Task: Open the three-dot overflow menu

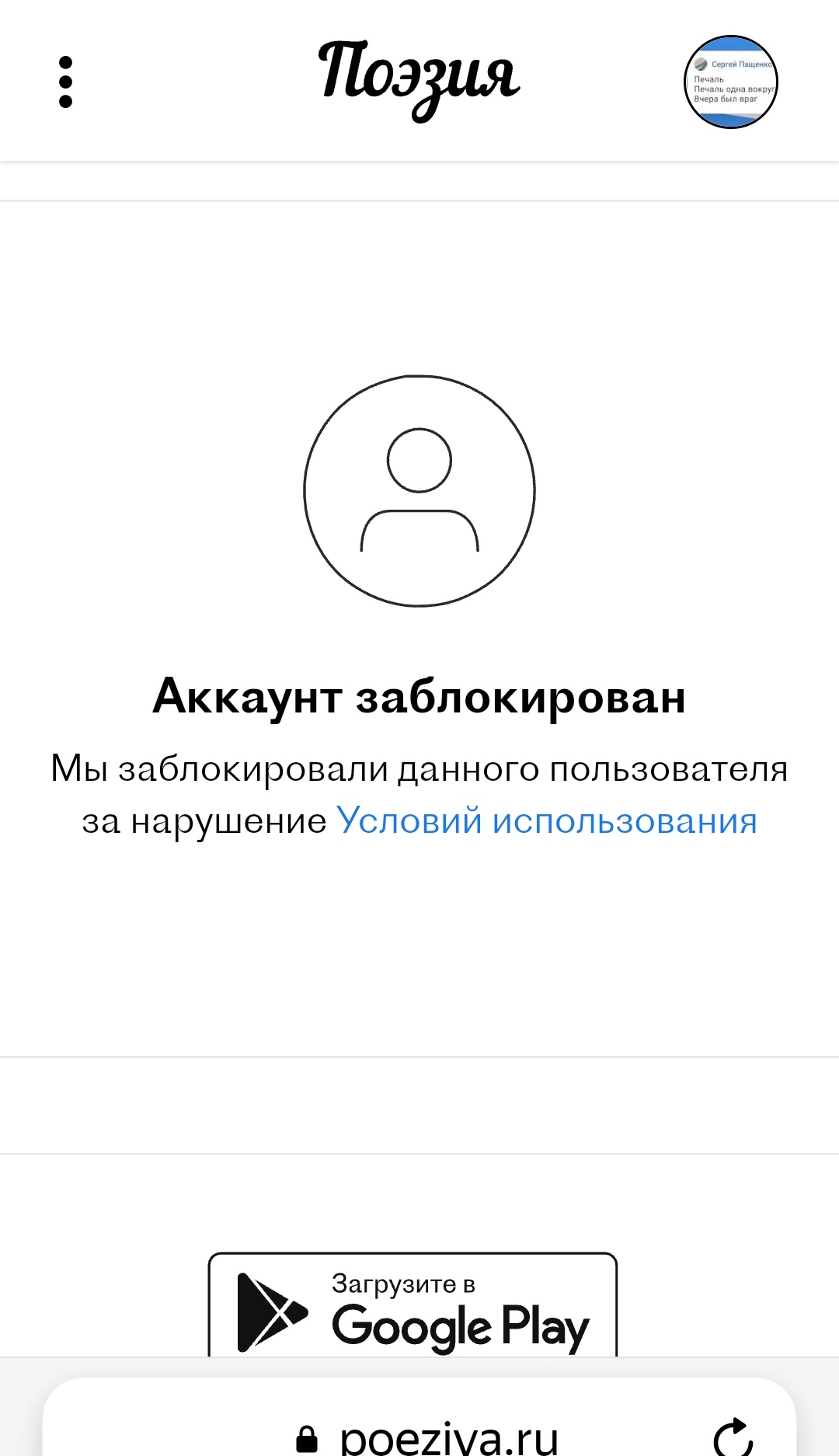Action: 66,82
